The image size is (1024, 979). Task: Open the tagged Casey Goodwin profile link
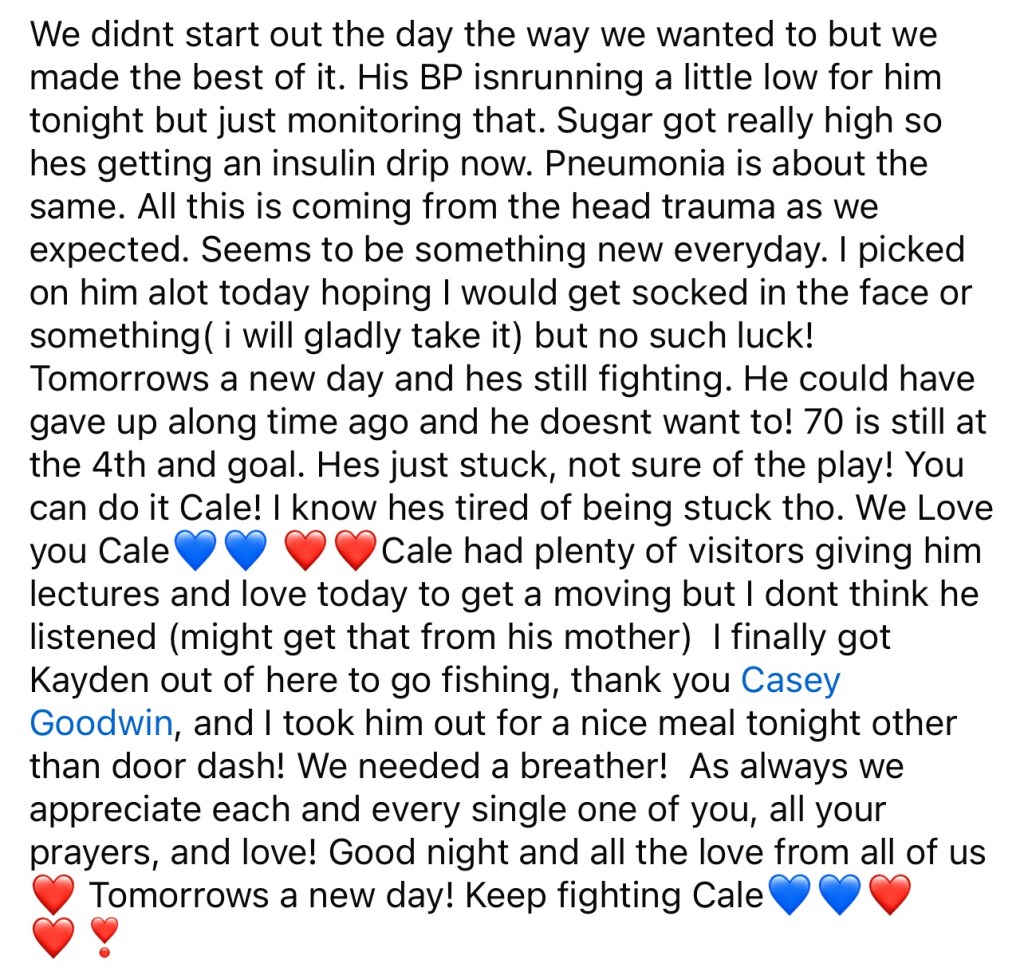point(790,681)
